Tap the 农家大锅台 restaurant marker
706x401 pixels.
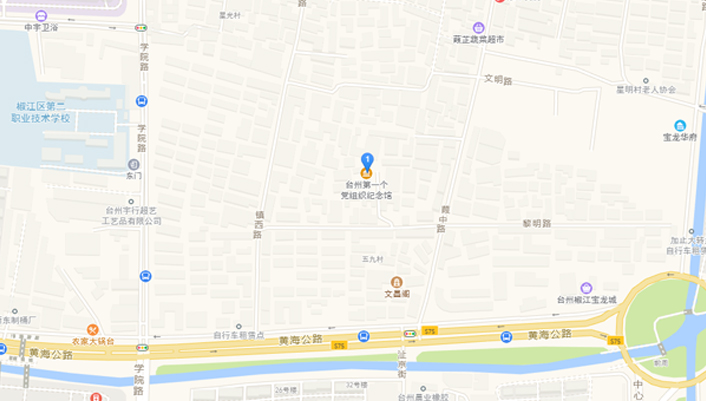point(92,329)
